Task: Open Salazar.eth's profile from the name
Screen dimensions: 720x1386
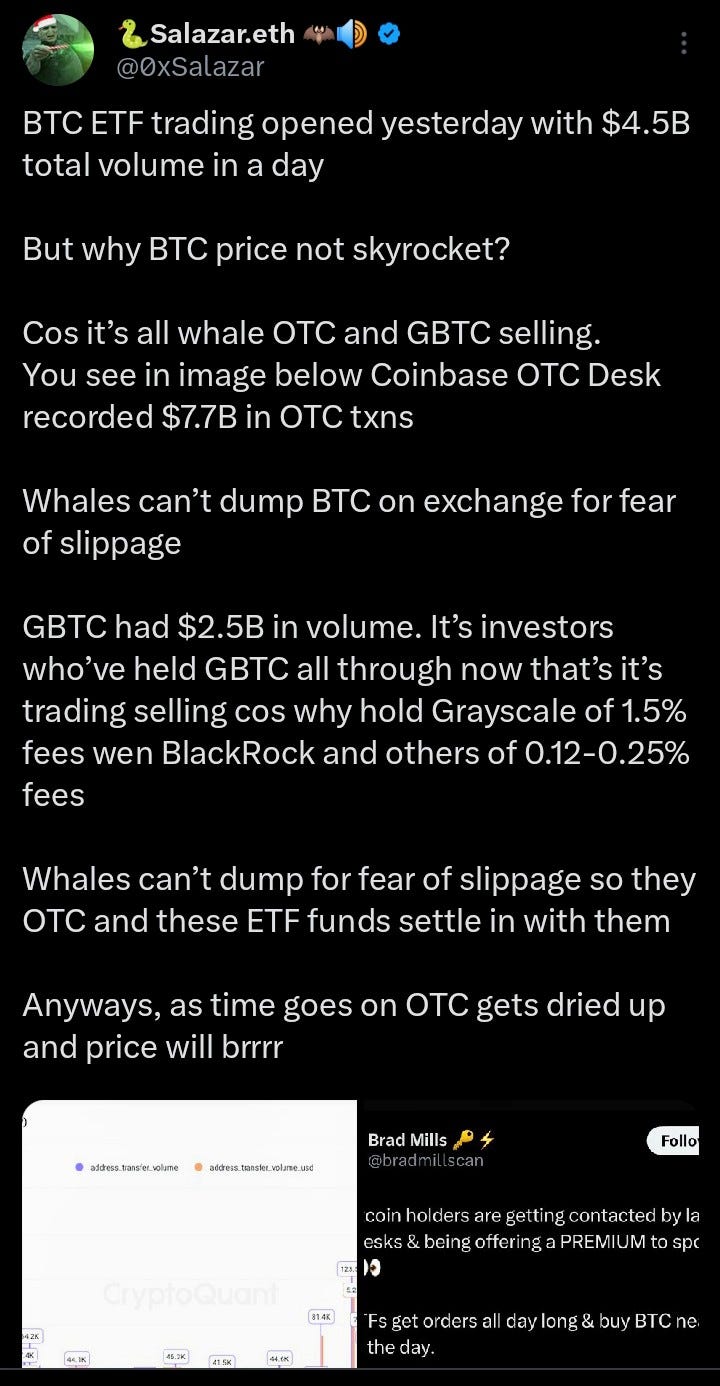Action: [222, 35]
